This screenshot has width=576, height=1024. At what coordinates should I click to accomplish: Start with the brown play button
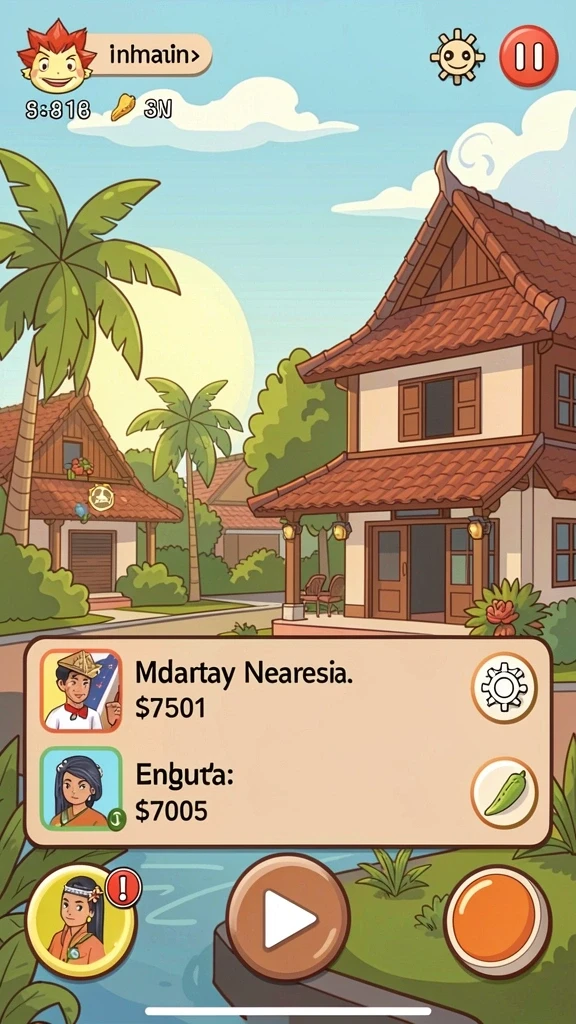pyautogui.click(x=287, y=918)
